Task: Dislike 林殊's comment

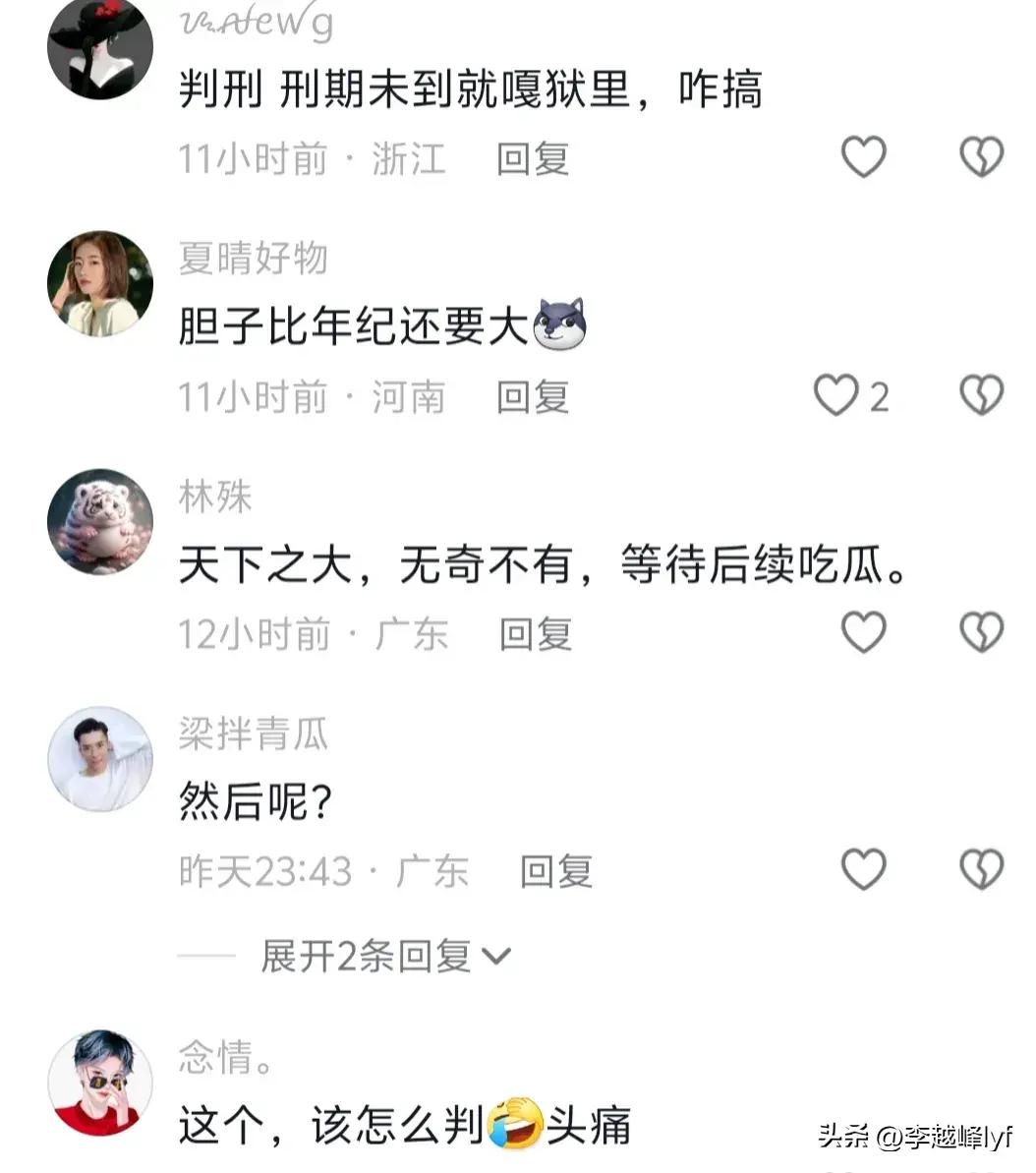Action: pos(981,632)
